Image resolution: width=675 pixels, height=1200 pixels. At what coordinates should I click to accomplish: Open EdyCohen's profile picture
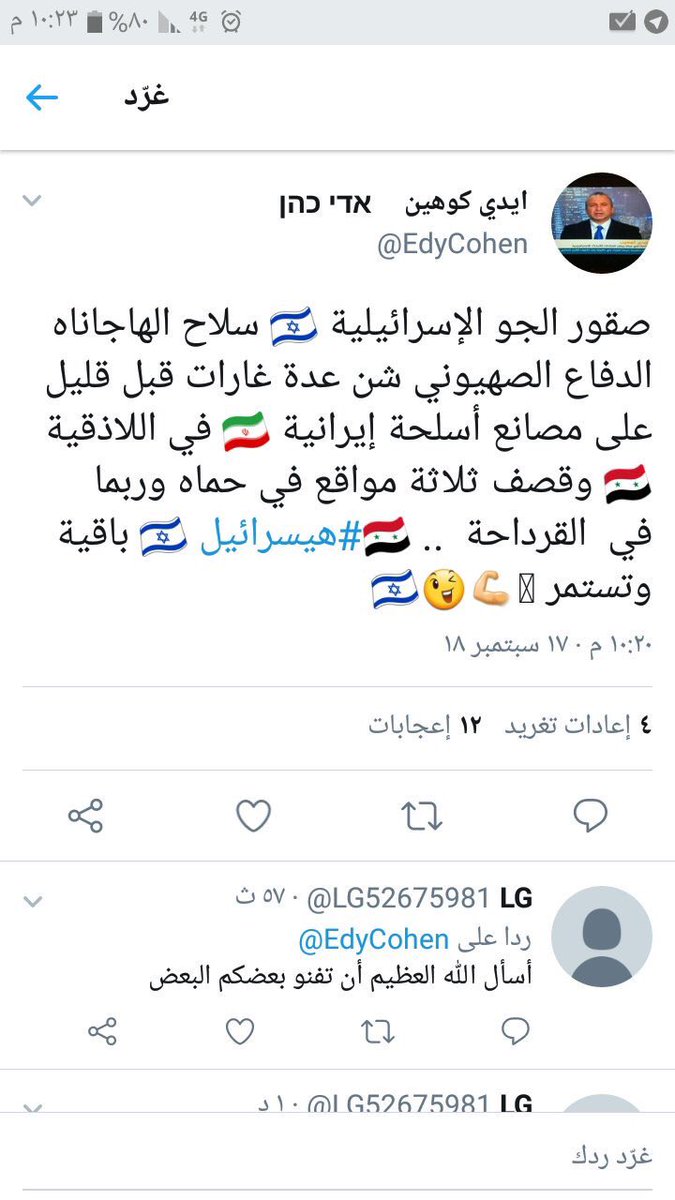point(603,222)
